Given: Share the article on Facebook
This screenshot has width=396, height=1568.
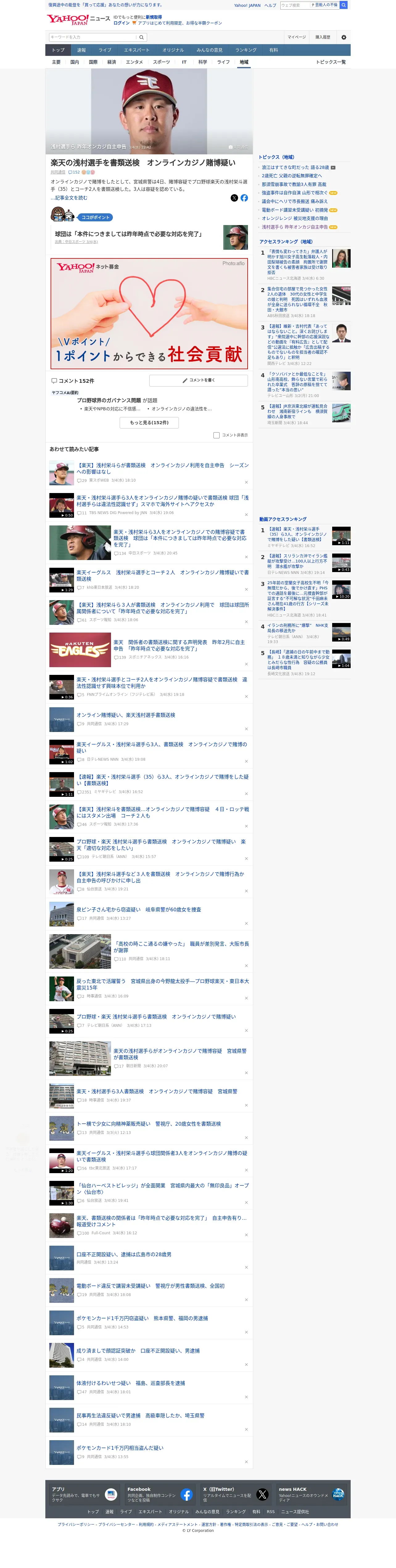Looking at the screenshot, I should point(244,198).
